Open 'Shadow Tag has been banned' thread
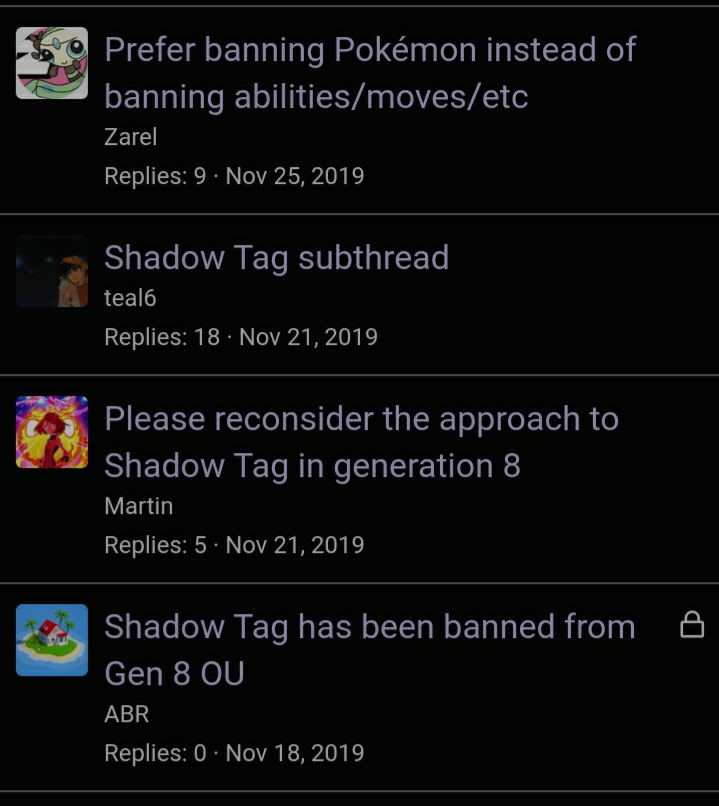The image size is (719, 806). click(369, 650)
